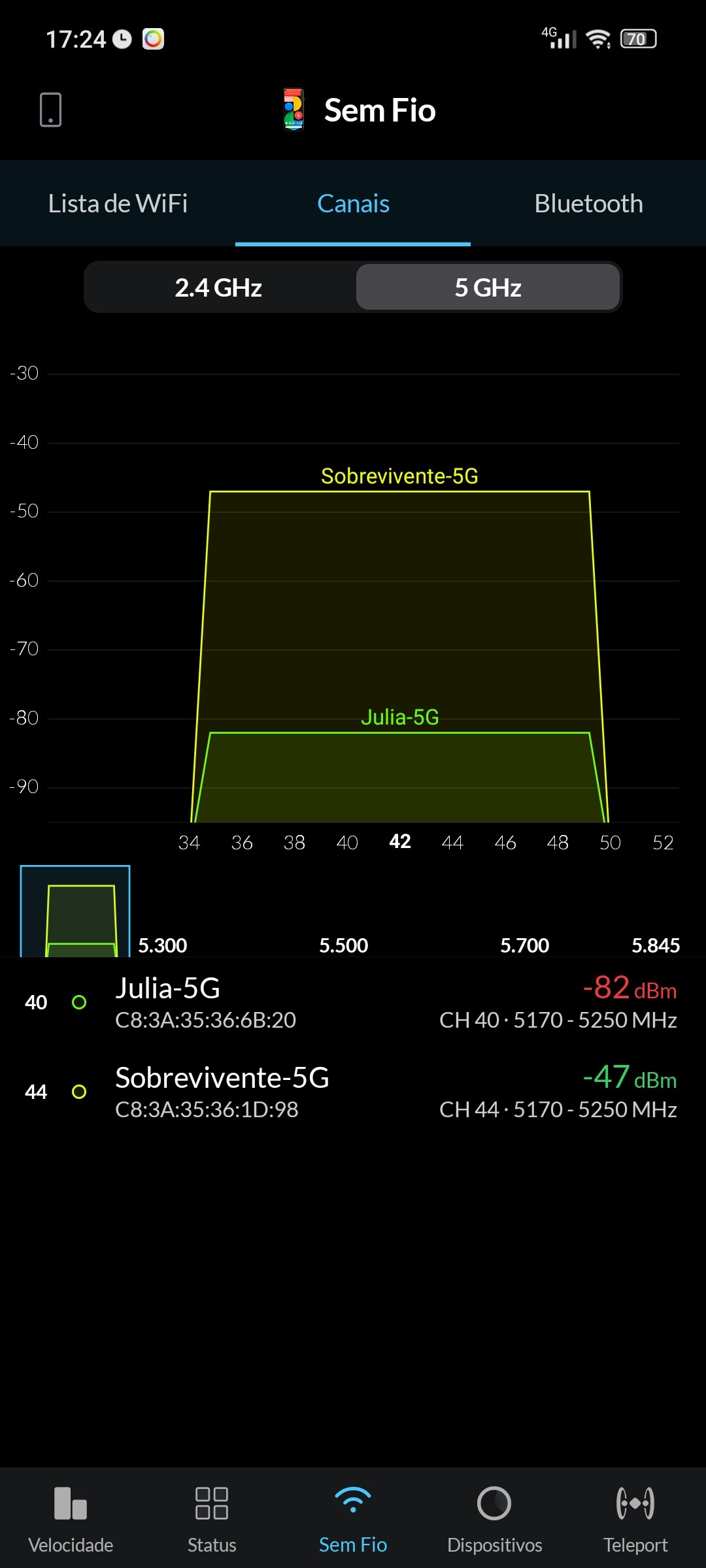Image resolution: width=706 pixels, height=1568 pixels.
Task: Switch to the Lista de WiFi tab
Action: [118, 204]
